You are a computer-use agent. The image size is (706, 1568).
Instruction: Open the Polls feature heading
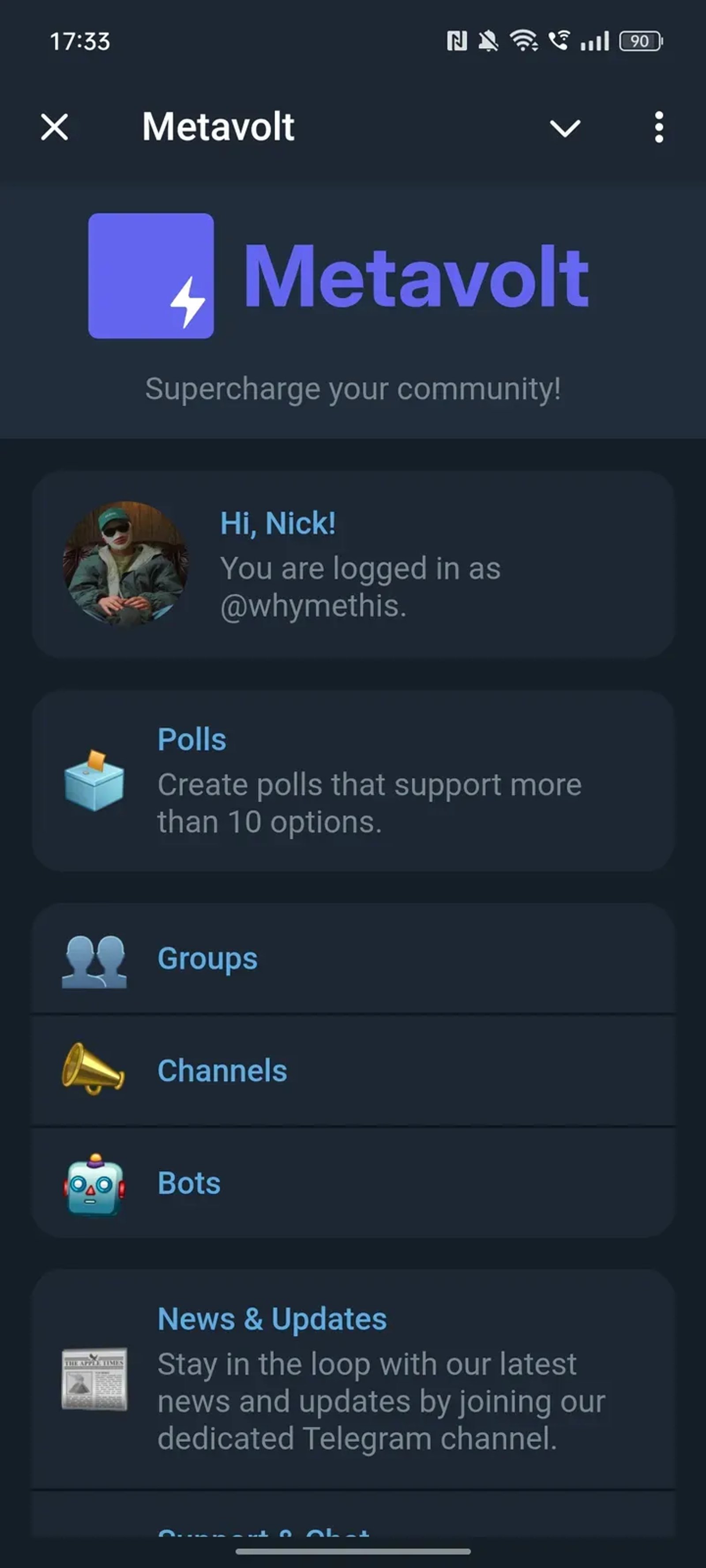(192, 739)
